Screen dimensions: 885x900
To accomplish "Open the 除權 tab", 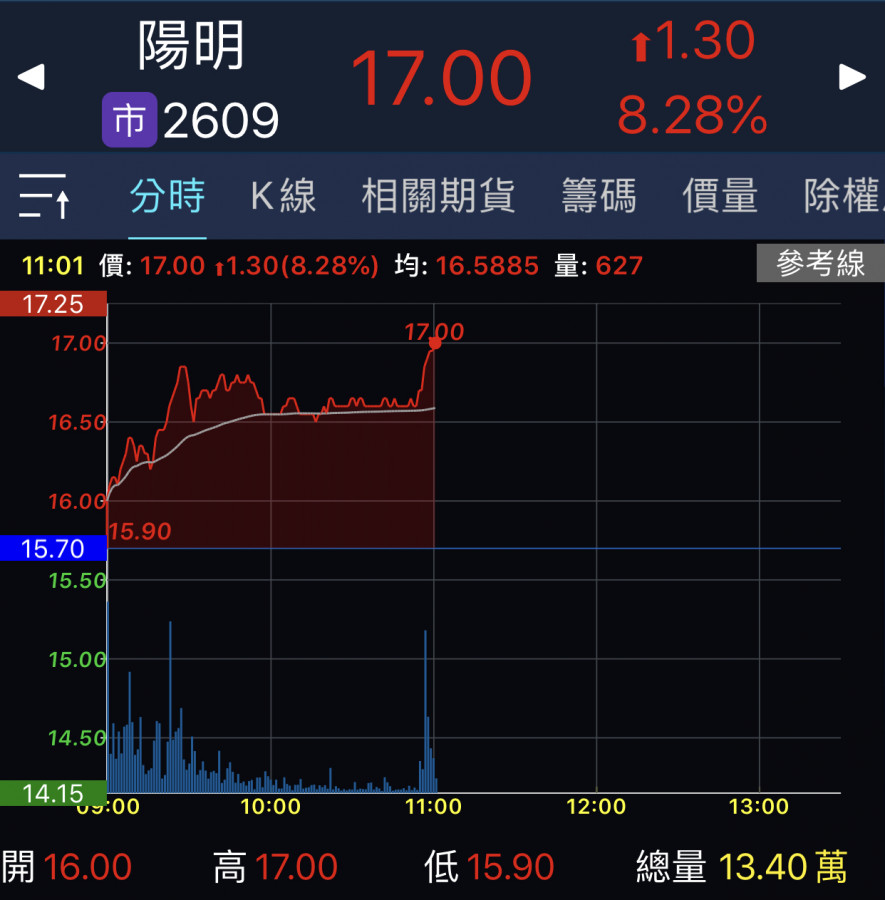I will [842, 196].
